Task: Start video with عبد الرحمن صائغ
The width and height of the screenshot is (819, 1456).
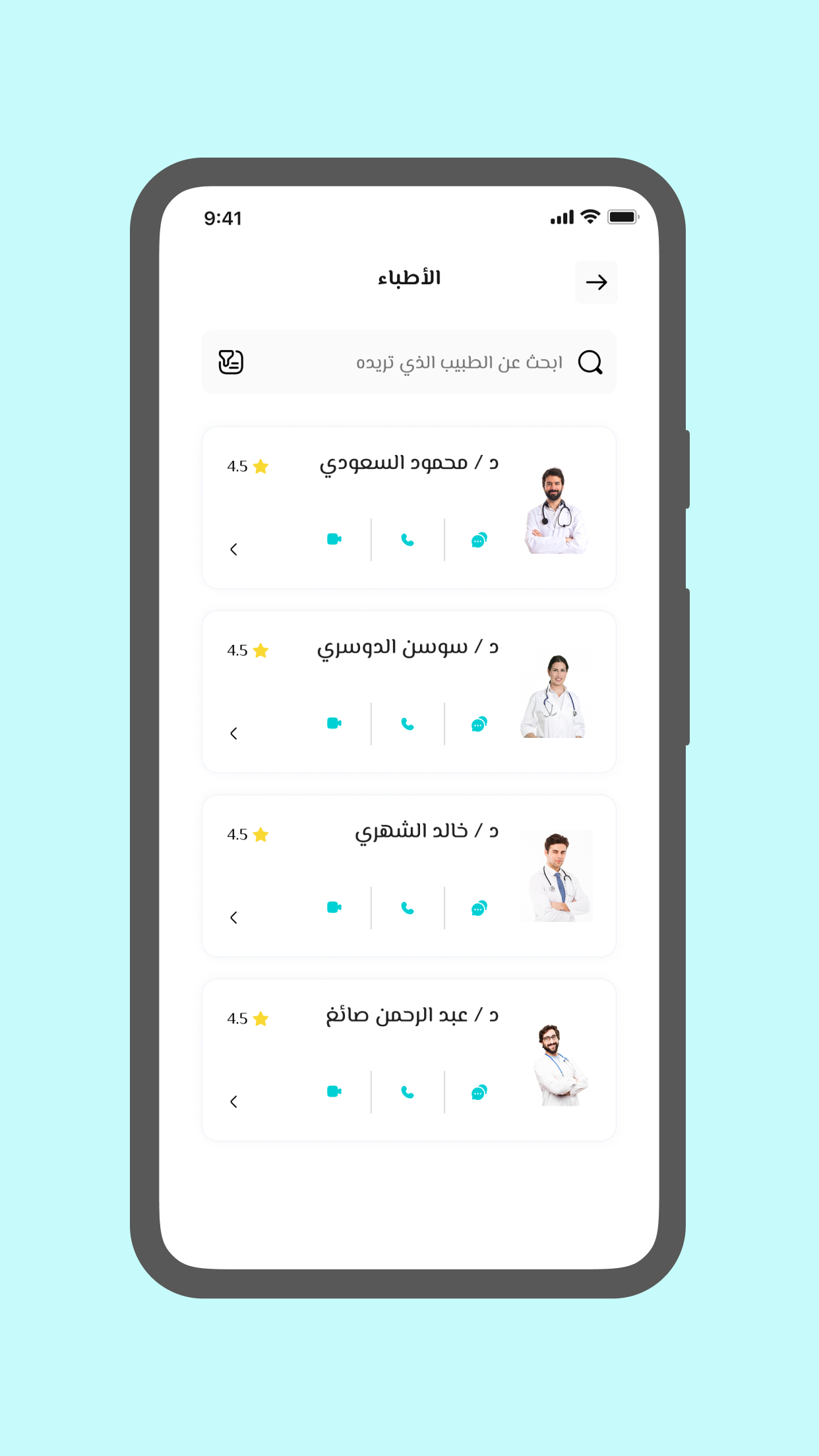Action: click(x=334, y=1091)
